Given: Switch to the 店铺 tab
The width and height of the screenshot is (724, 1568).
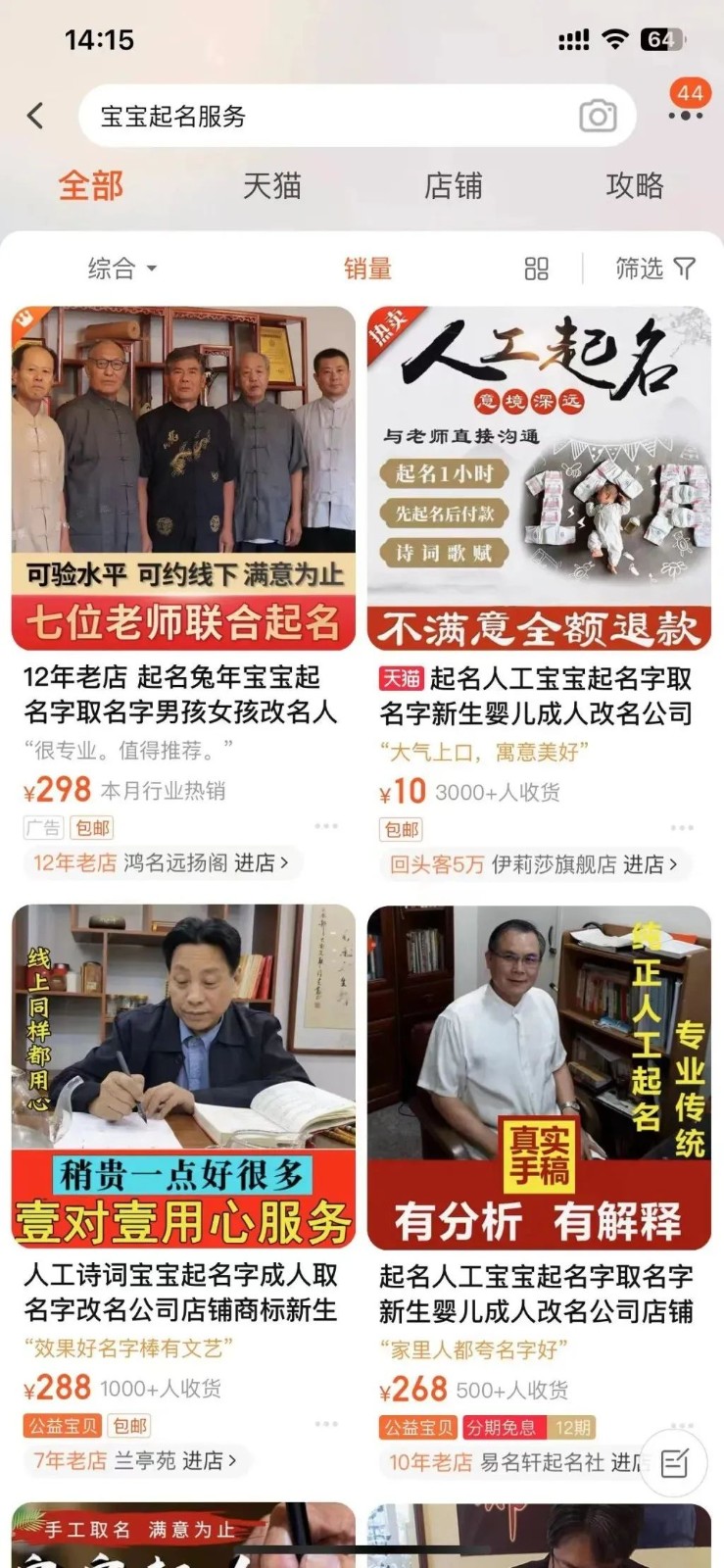Looking at the screenshot, I should [x=453, y=185].
